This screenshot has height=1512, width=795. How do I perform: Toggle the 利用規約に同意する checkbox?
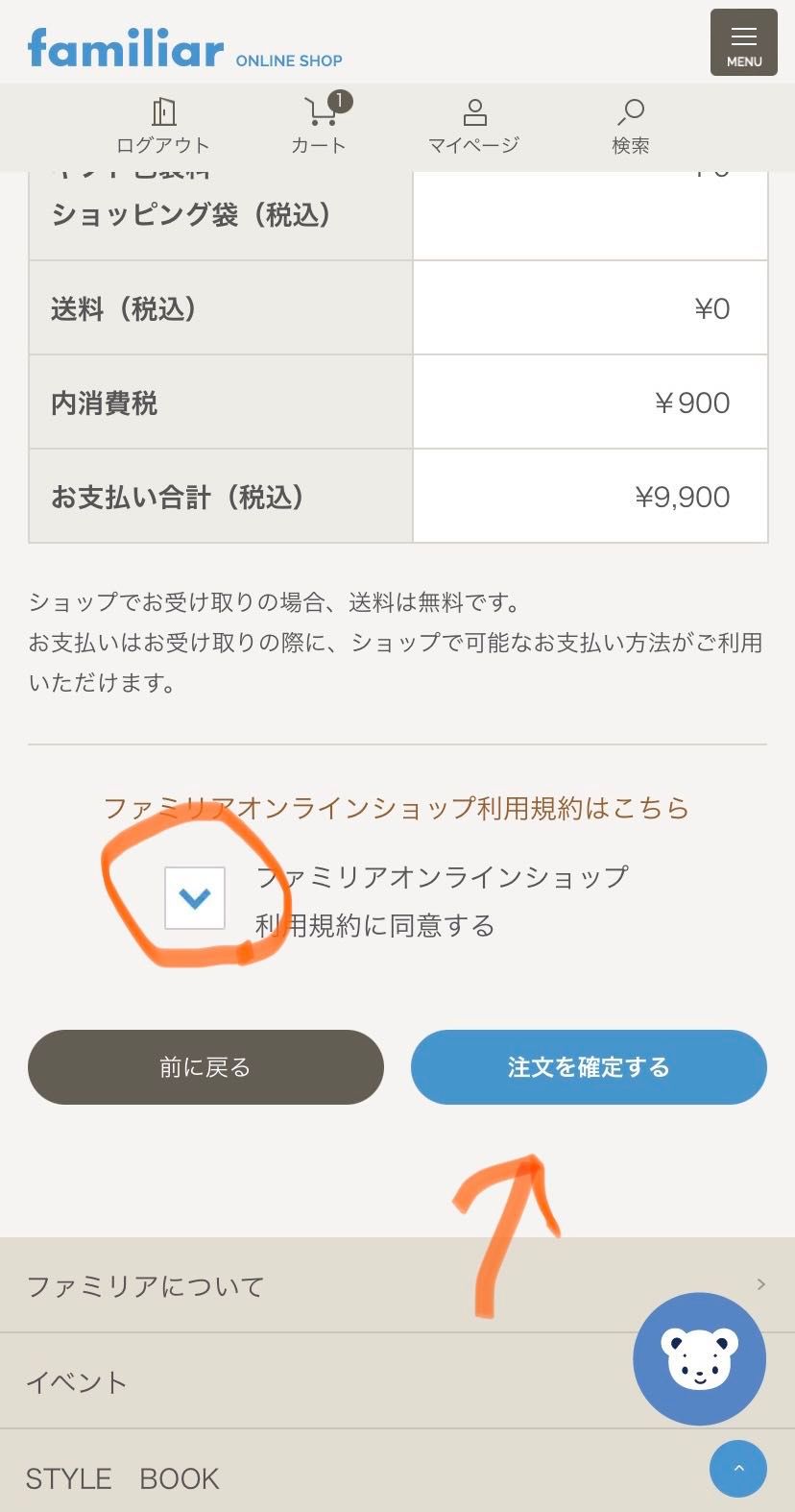tap(195, 898)
